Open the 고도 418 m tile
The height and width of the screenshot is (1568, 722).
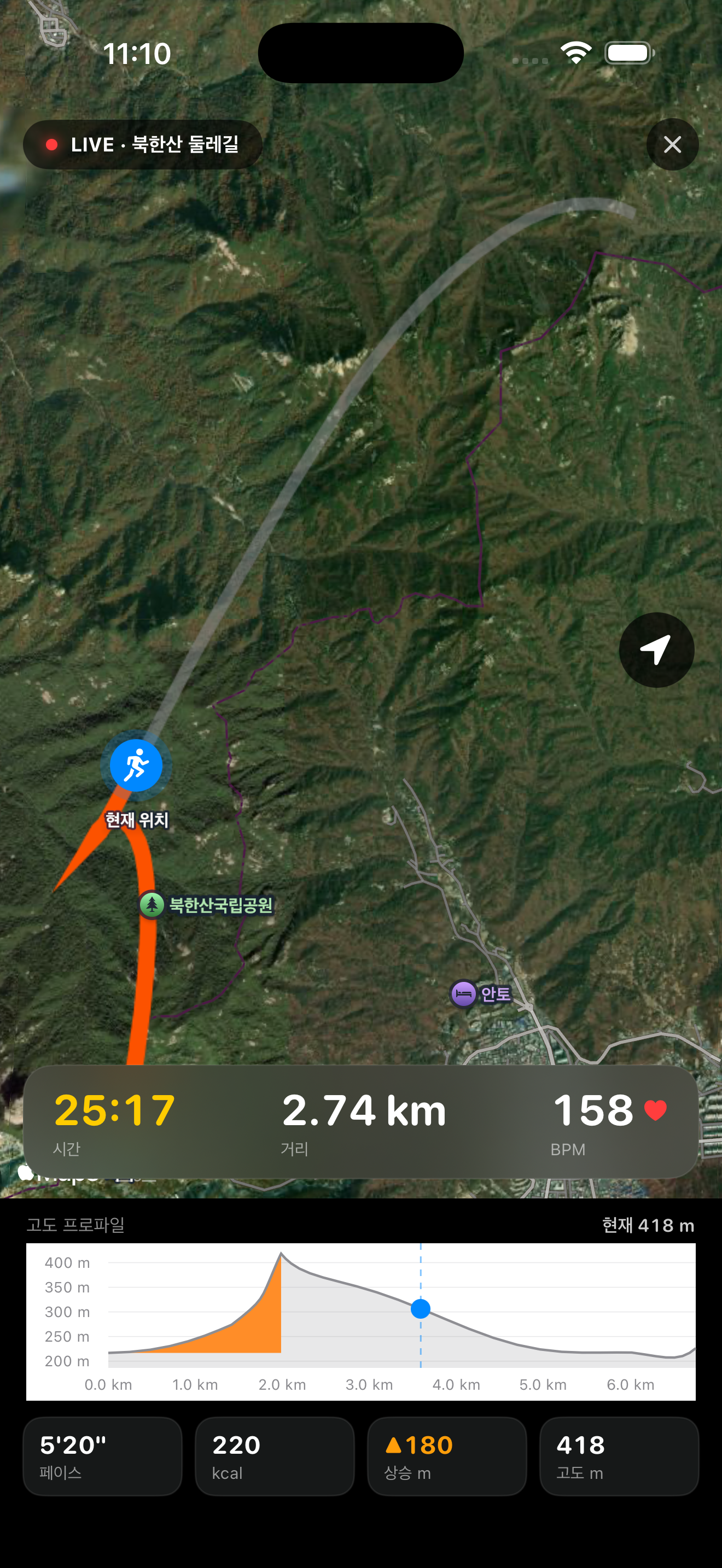[x=619, y=1456]
